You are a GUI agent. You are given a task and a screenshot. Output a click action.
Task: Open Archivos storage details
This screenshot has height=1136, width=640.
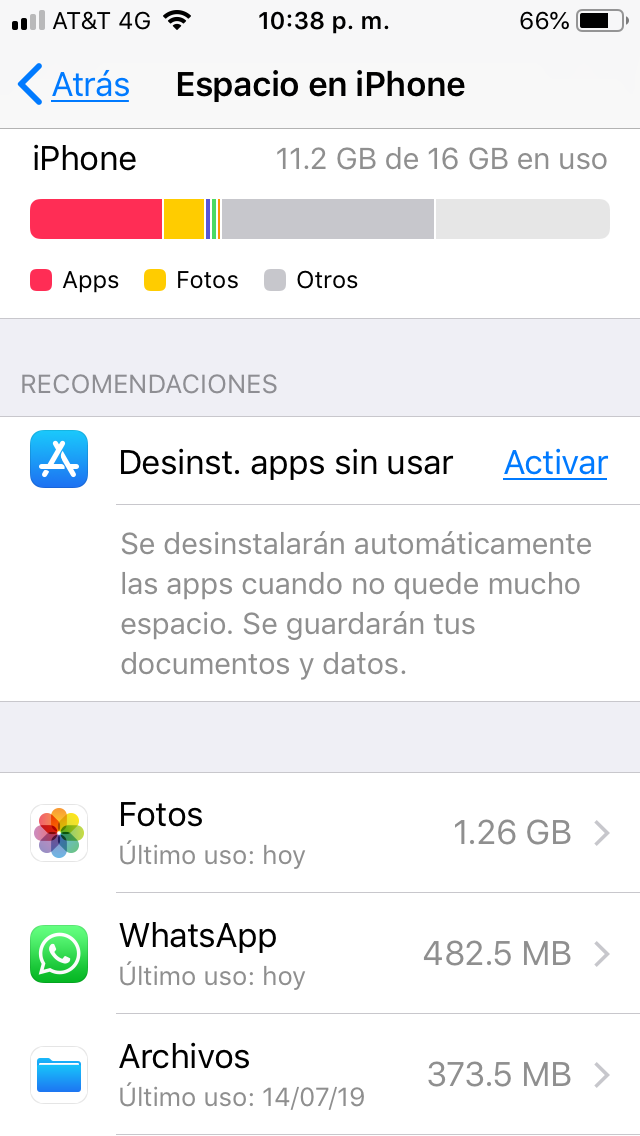tap(320, 1075)
